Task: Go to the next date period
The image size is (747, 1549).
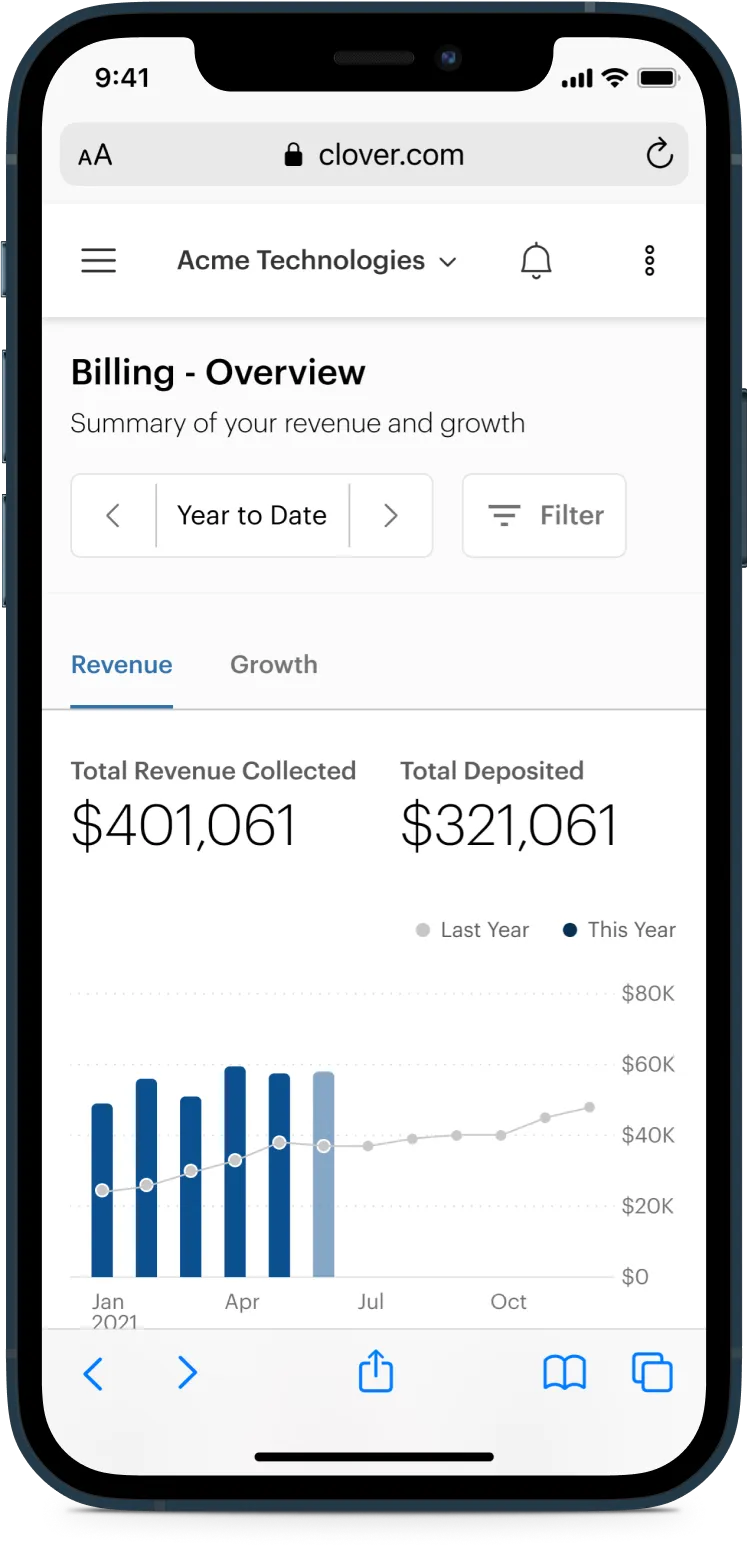Action: point(391,515)
